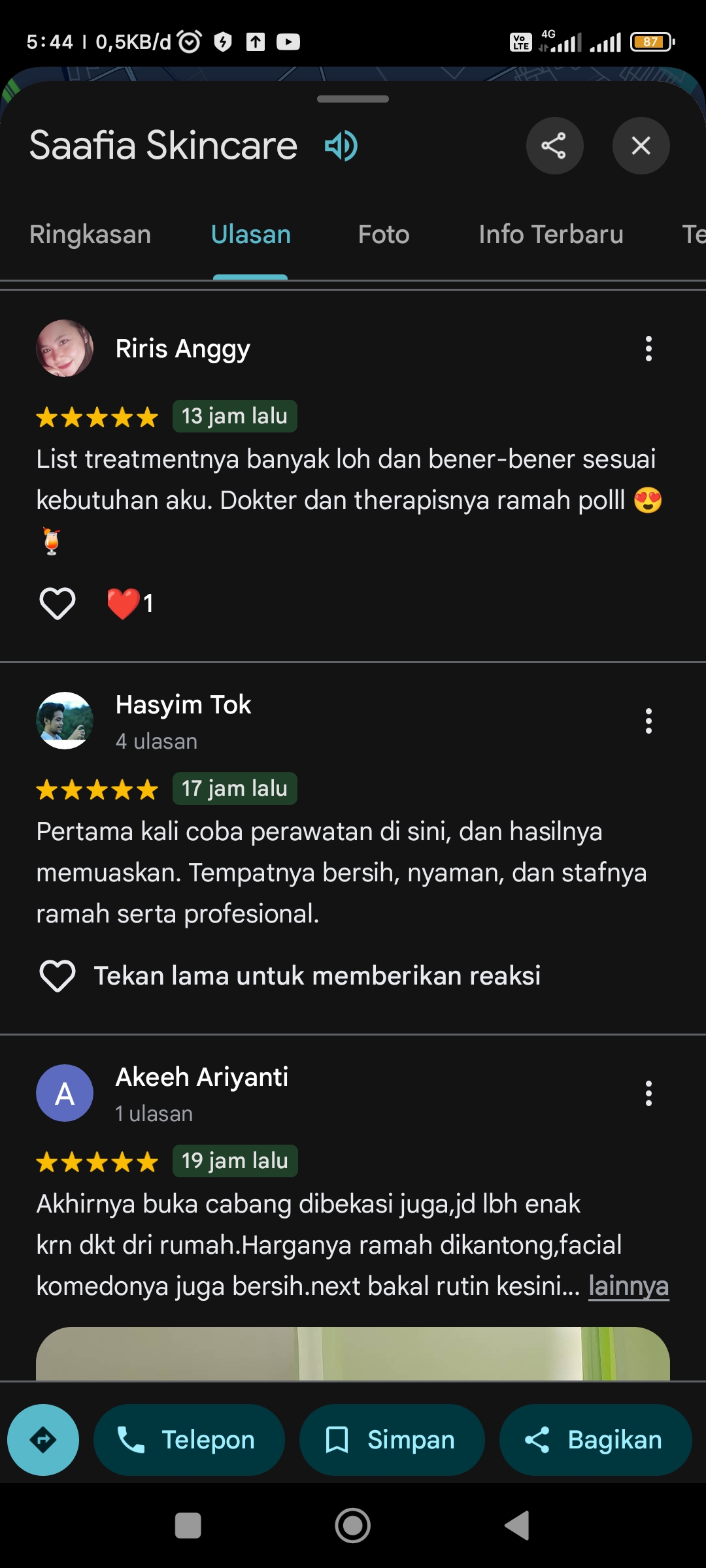The height and width of the screenshot is (1568, 706).
Task: Switch to the Ringkasan tab
Action: [x=90, y=234]
